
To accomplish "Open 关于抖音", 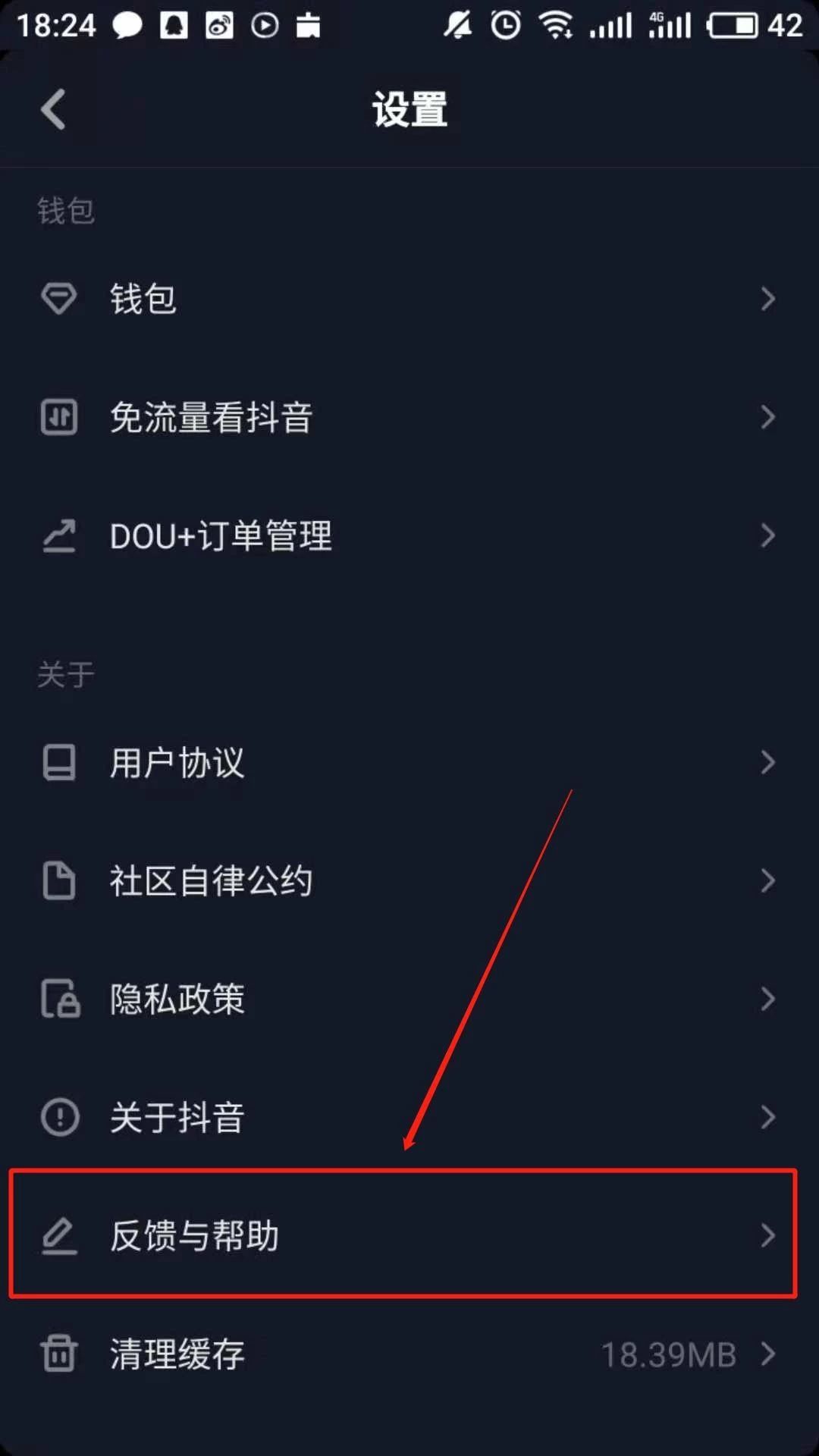I will pyautogui.click(x=409, y=1117).
